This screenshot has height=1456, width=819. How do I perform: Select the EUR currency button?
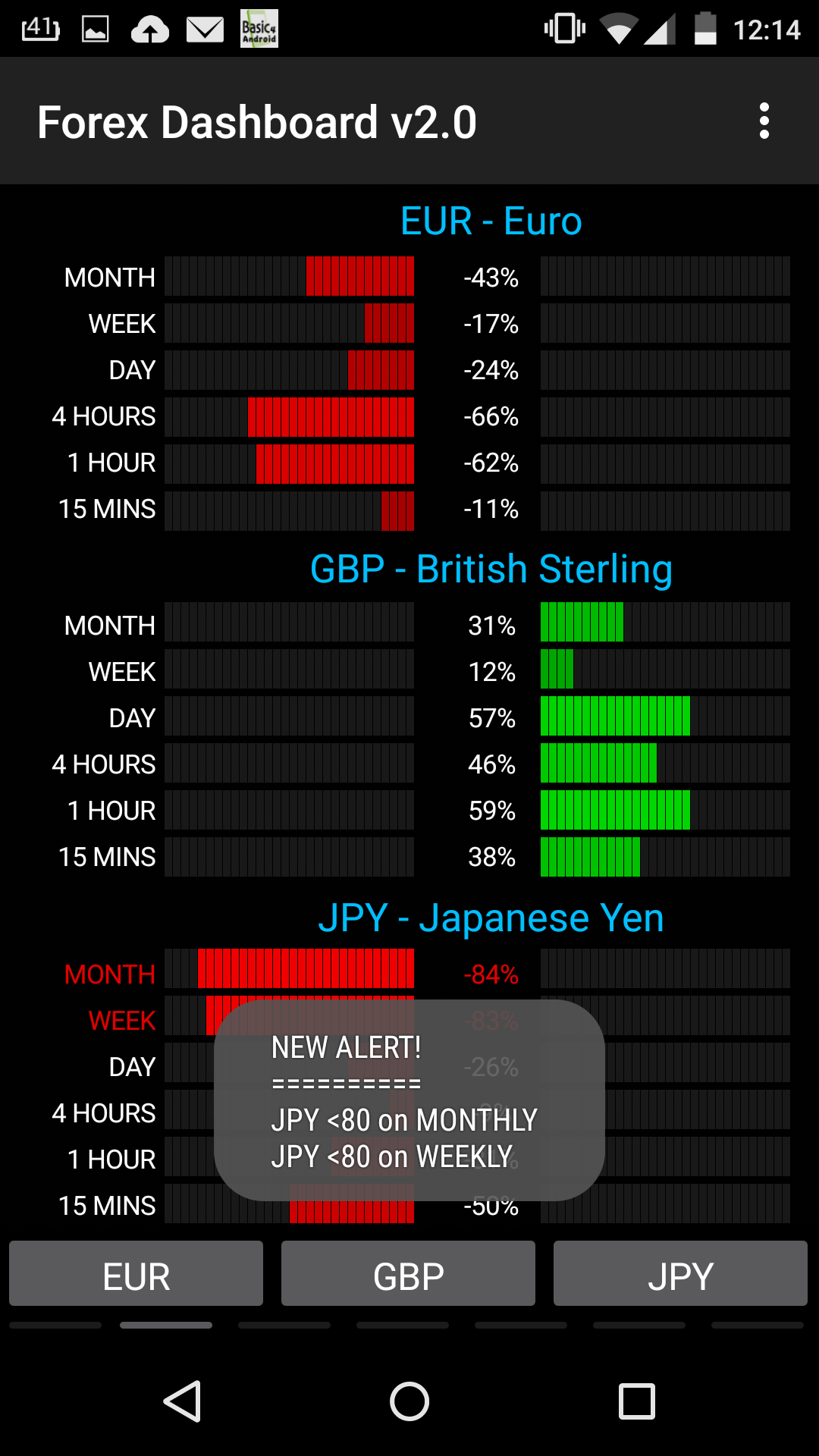point(136,1273)
